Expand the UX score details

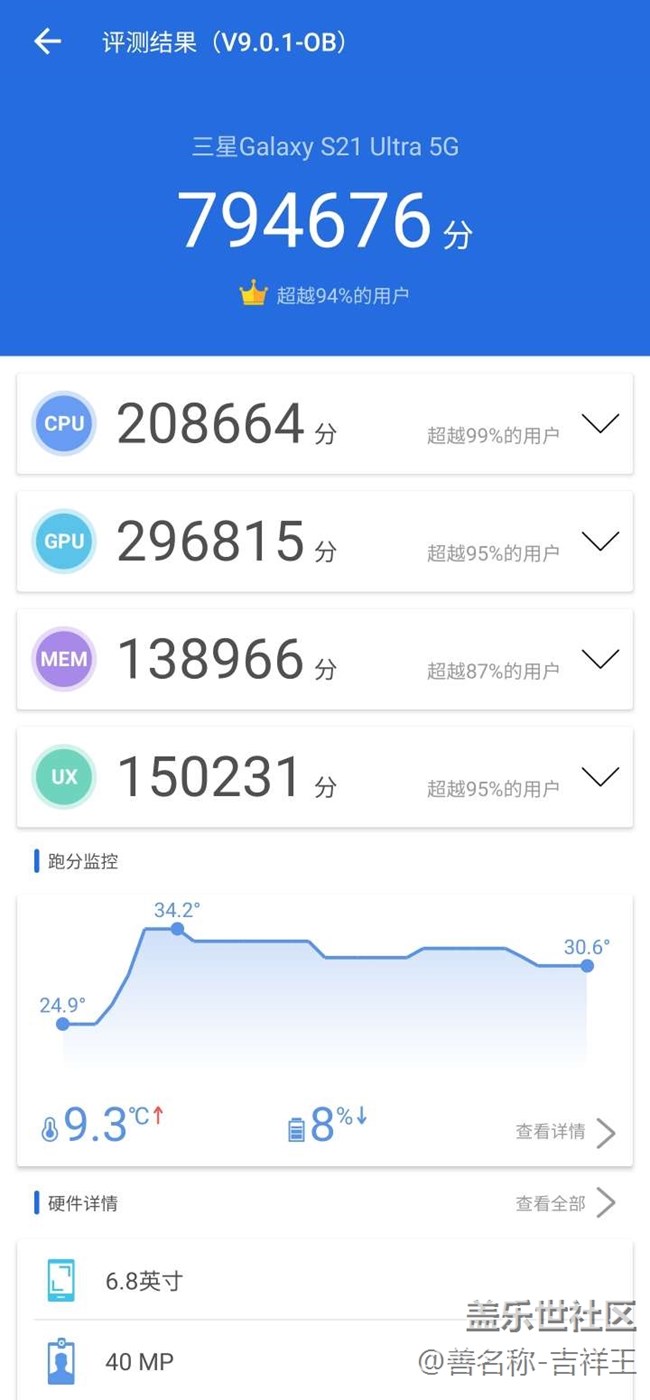click(600, 777)
